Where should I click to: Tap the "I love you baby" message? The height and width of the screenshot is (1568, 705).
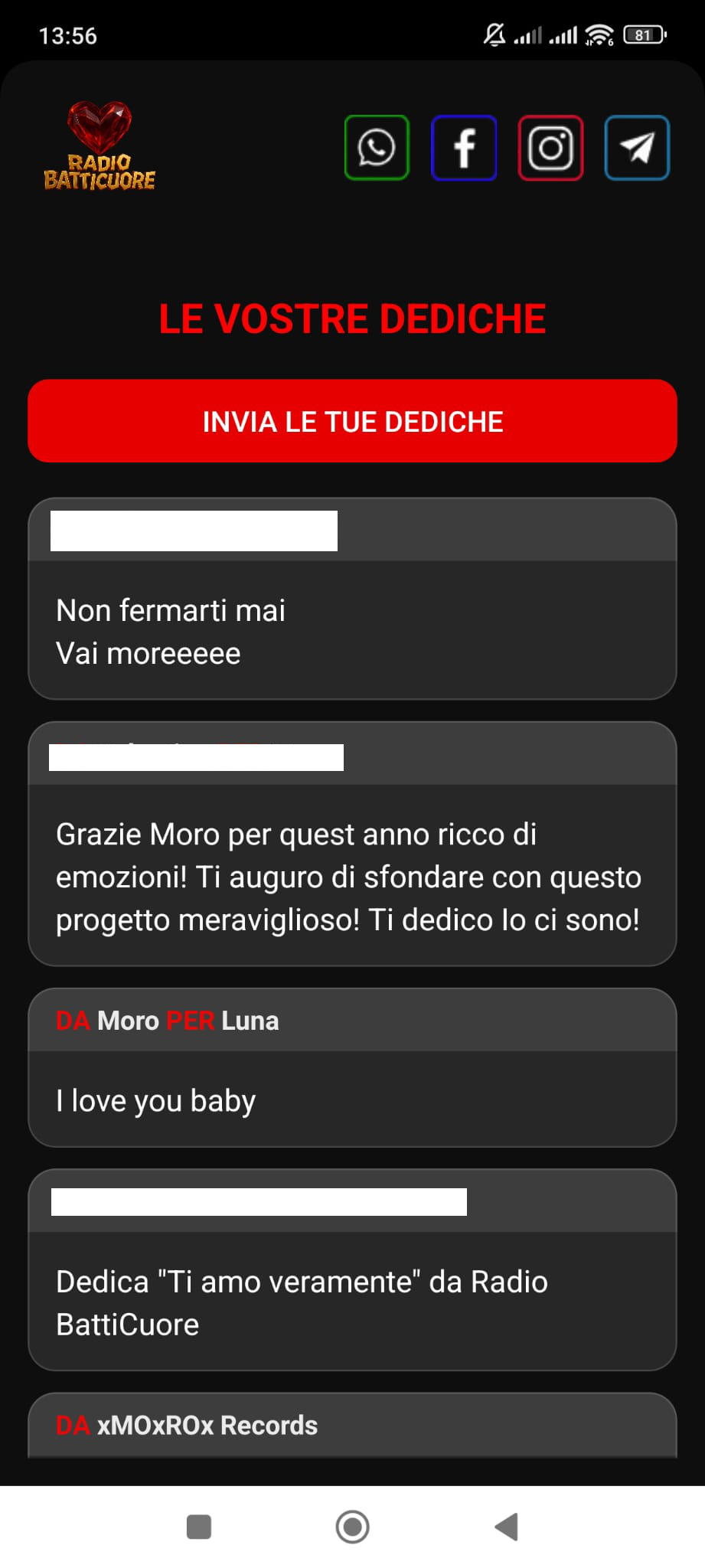tap(155, 1100)
